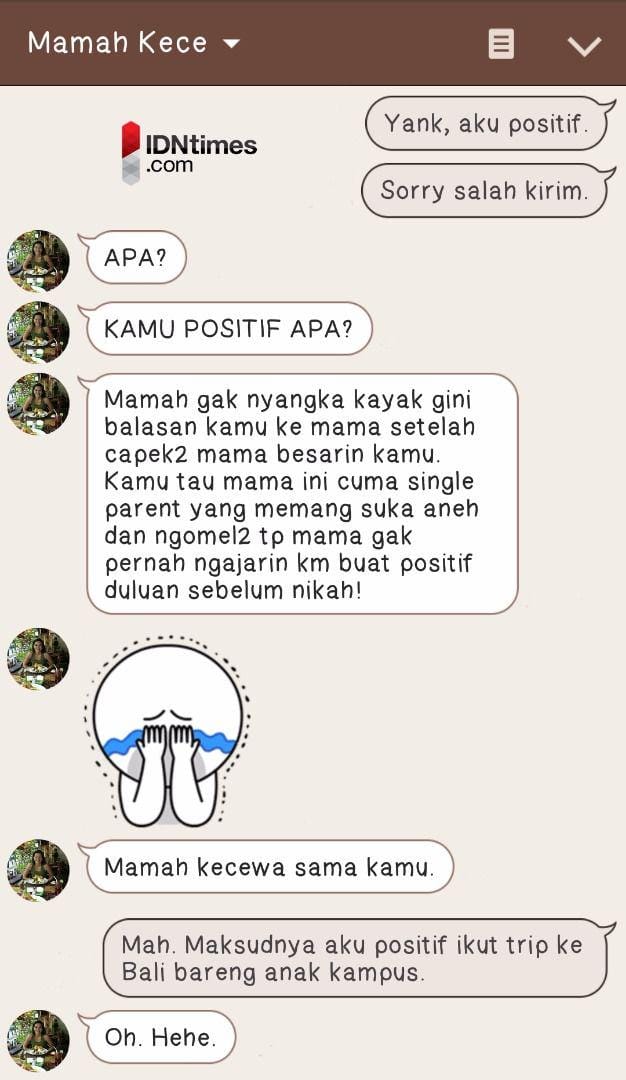This screenshot has height=1080, width=626.
Task: Tap the crying sticker message
Action: click(167, 731)
